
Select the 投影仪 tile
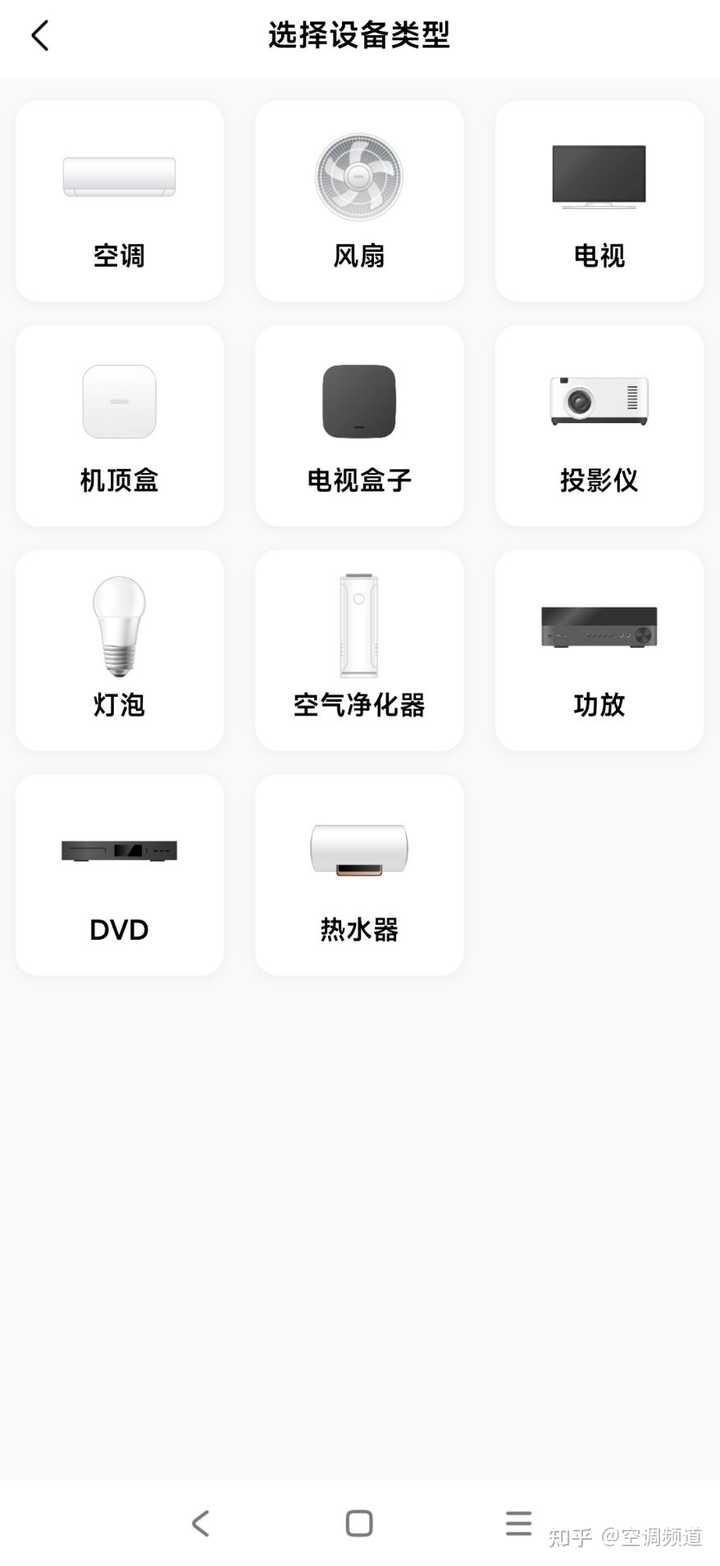point(599,426)
